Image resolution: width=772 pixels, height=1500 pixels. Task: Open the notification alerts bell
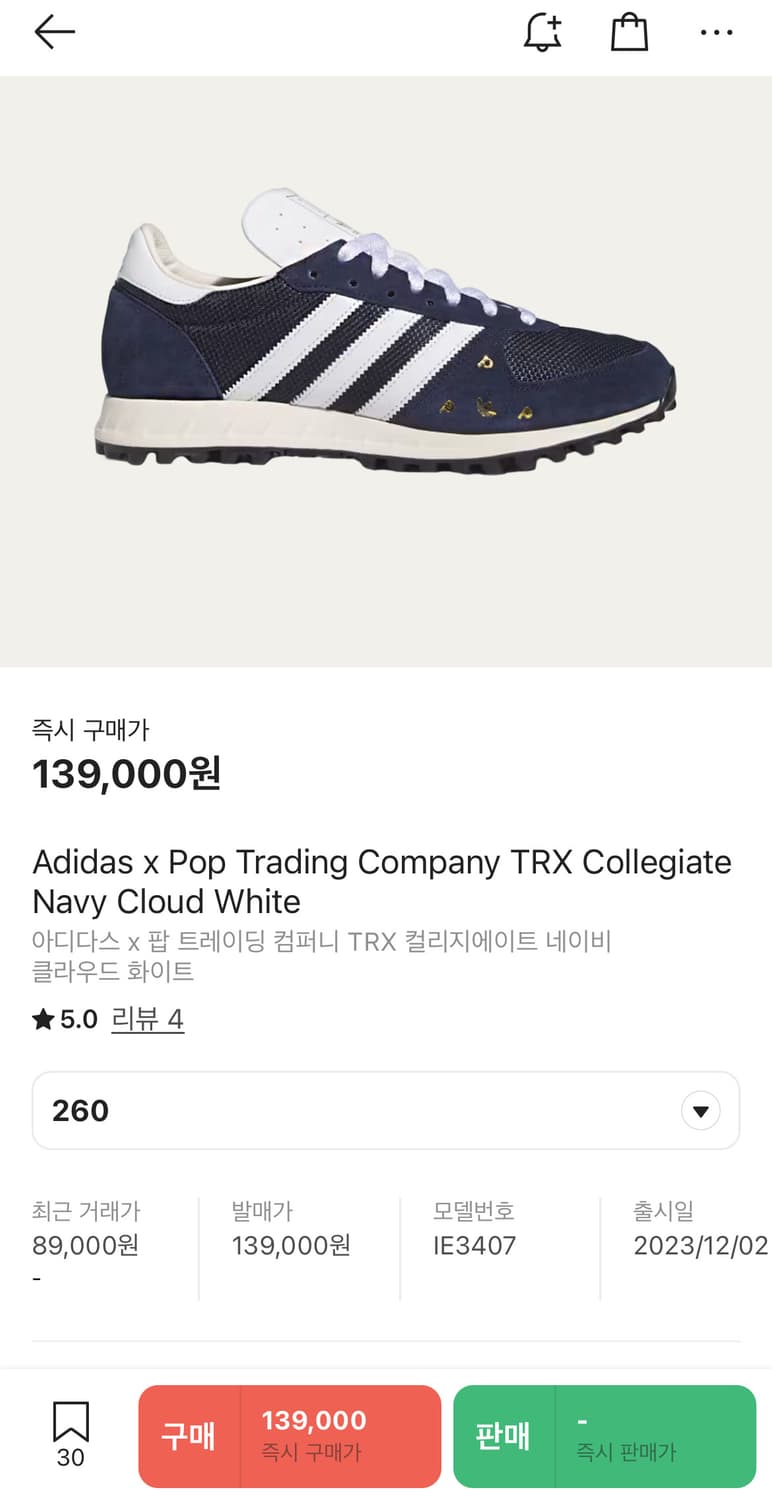coord(541,33)
